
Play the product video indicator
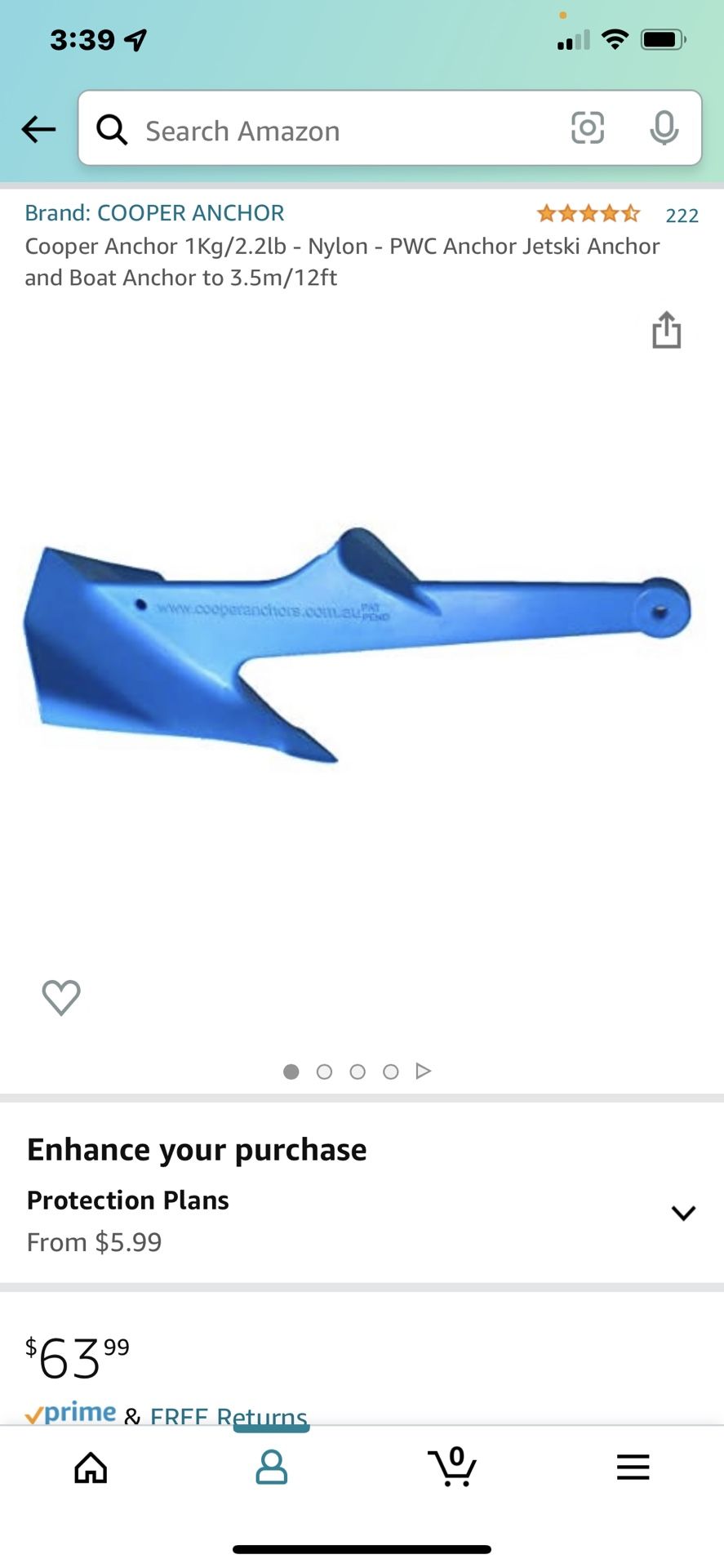(423, 1071)
